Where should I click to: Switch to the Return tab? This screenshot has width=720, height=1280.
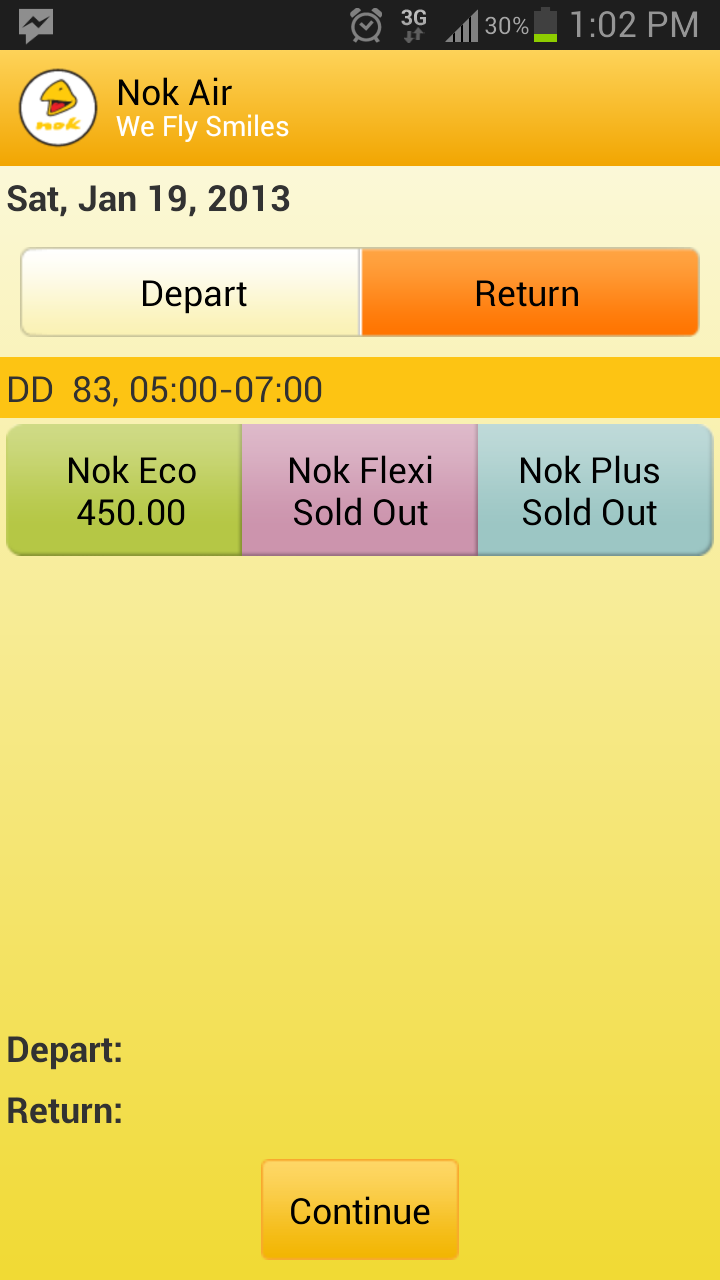(529, 293)
